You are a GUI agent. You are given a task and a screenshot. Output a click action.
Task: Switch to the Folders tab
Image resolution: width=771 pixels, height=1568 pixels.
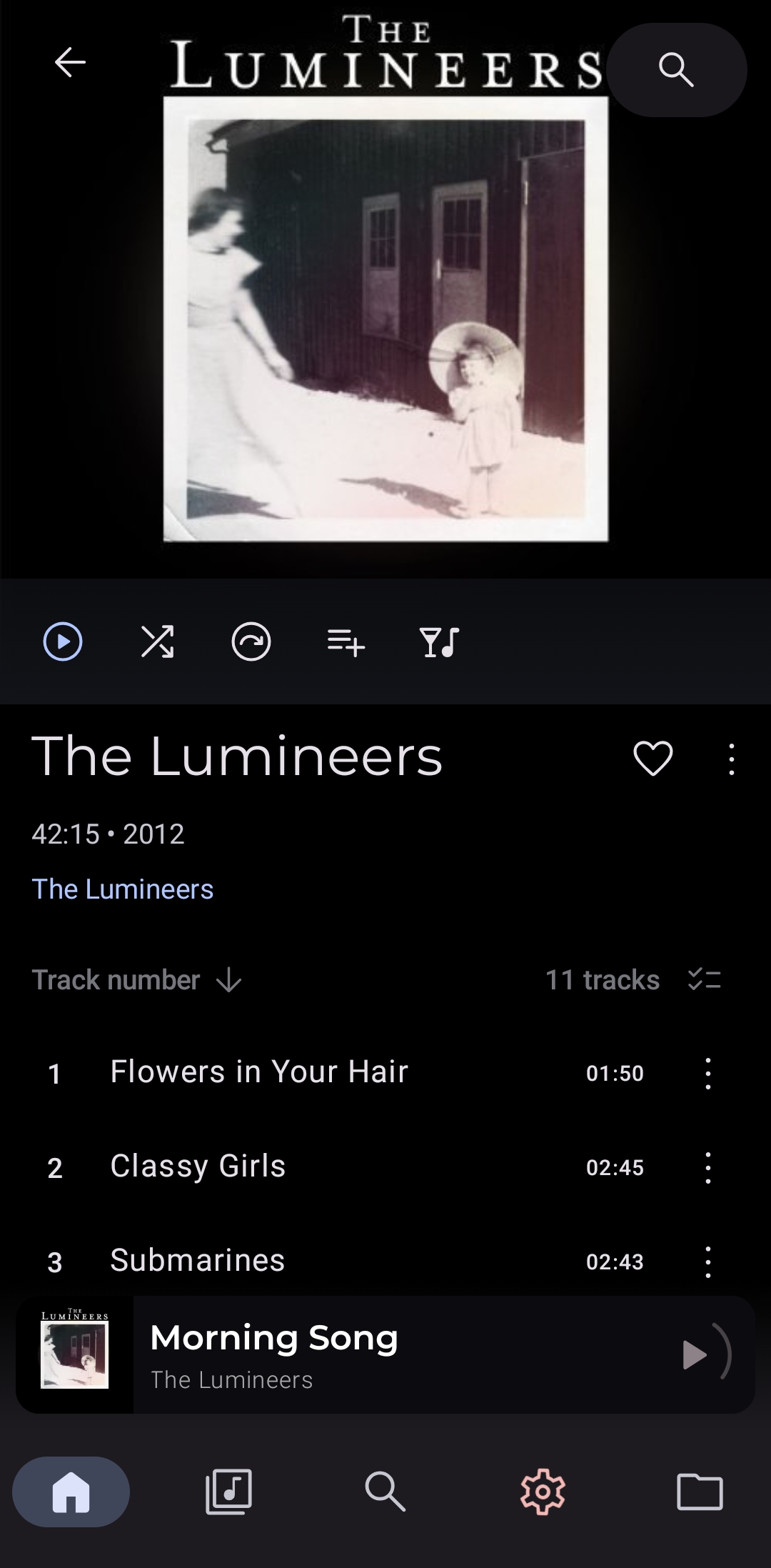click(x=700, y=1492)
